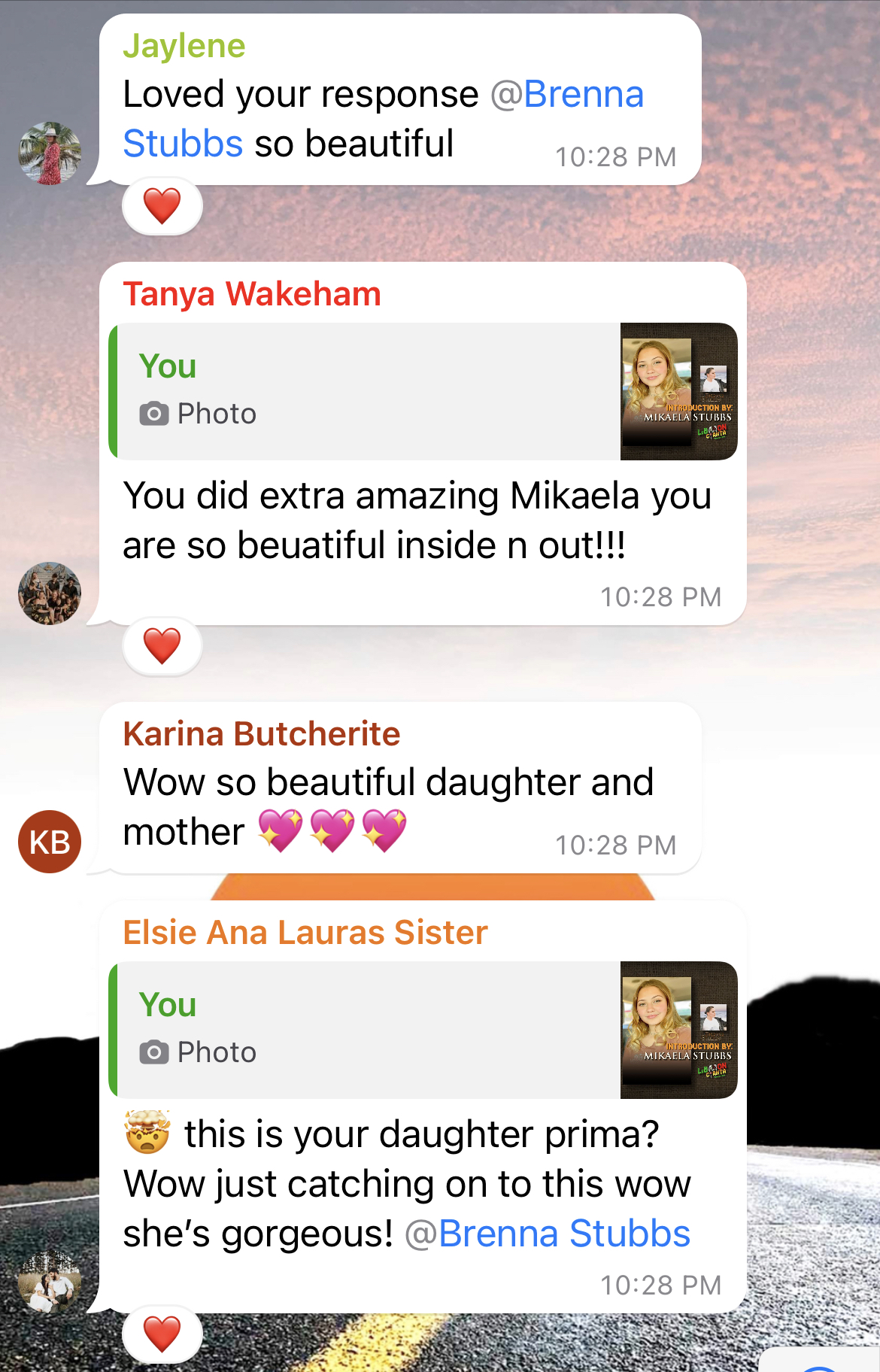Tap heart reaction under Jaylene's message

(x=162, y=206)
